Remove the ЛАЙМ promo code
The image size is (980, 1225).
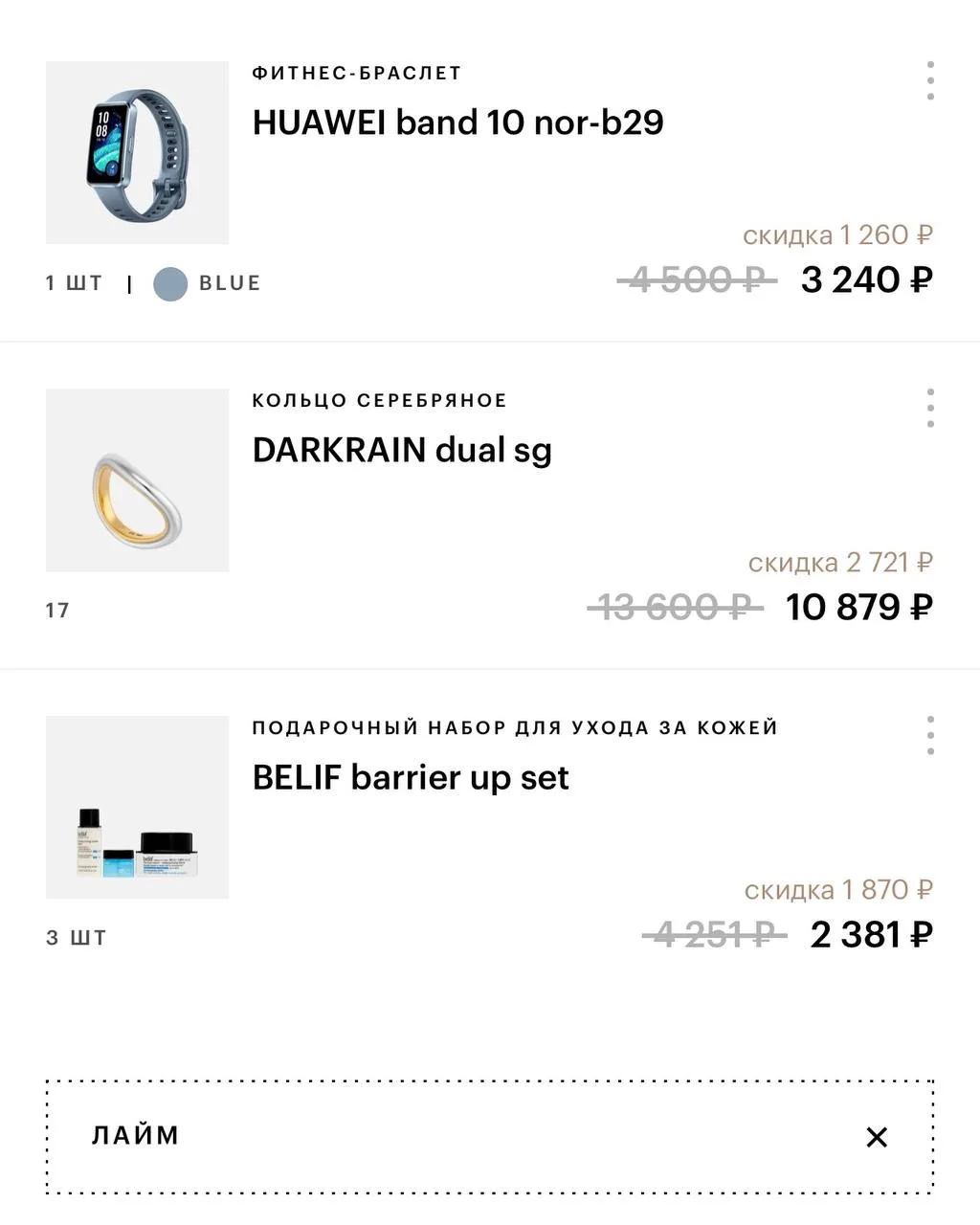tap(876, 1137)
